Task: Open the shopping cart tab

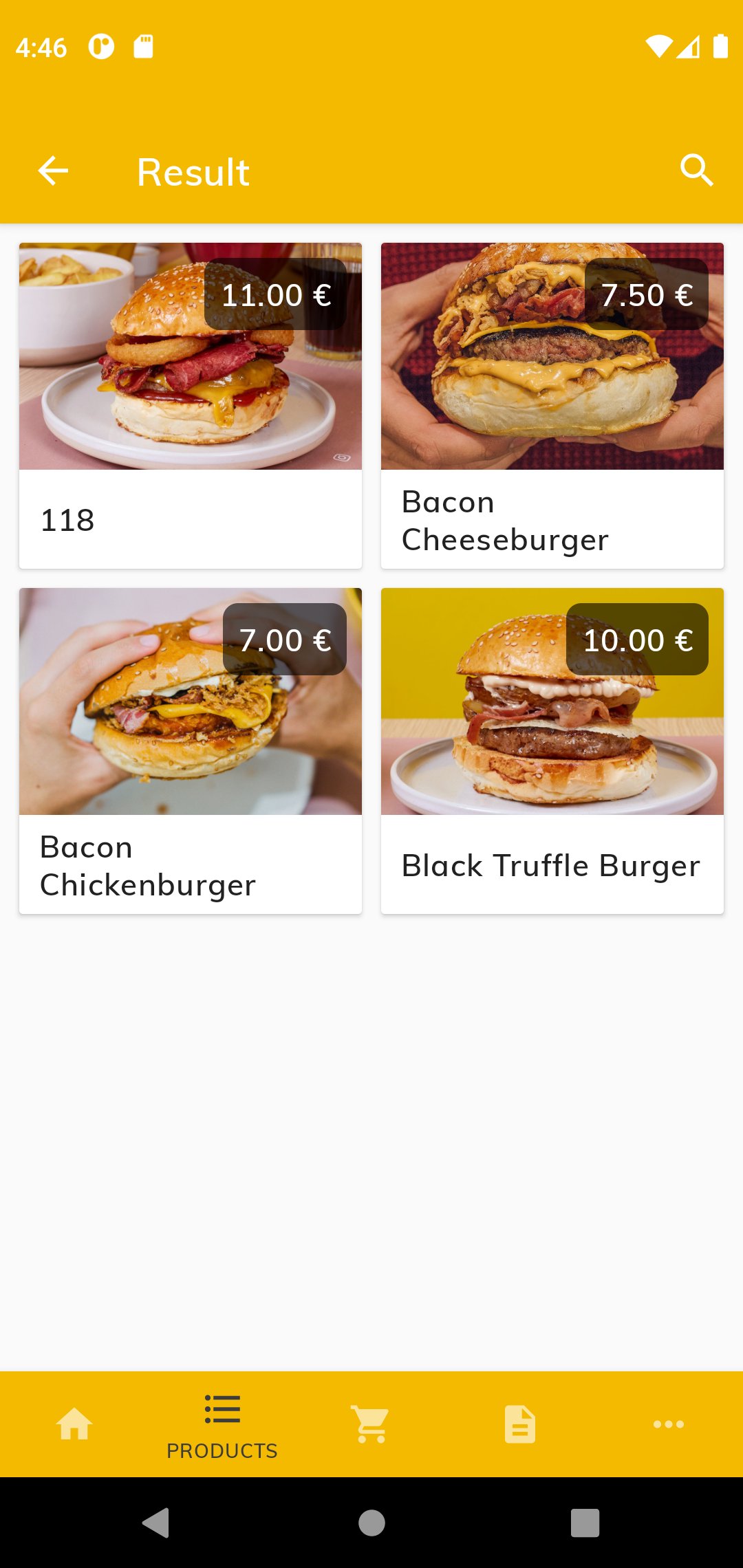Action: coord(371,1424)
